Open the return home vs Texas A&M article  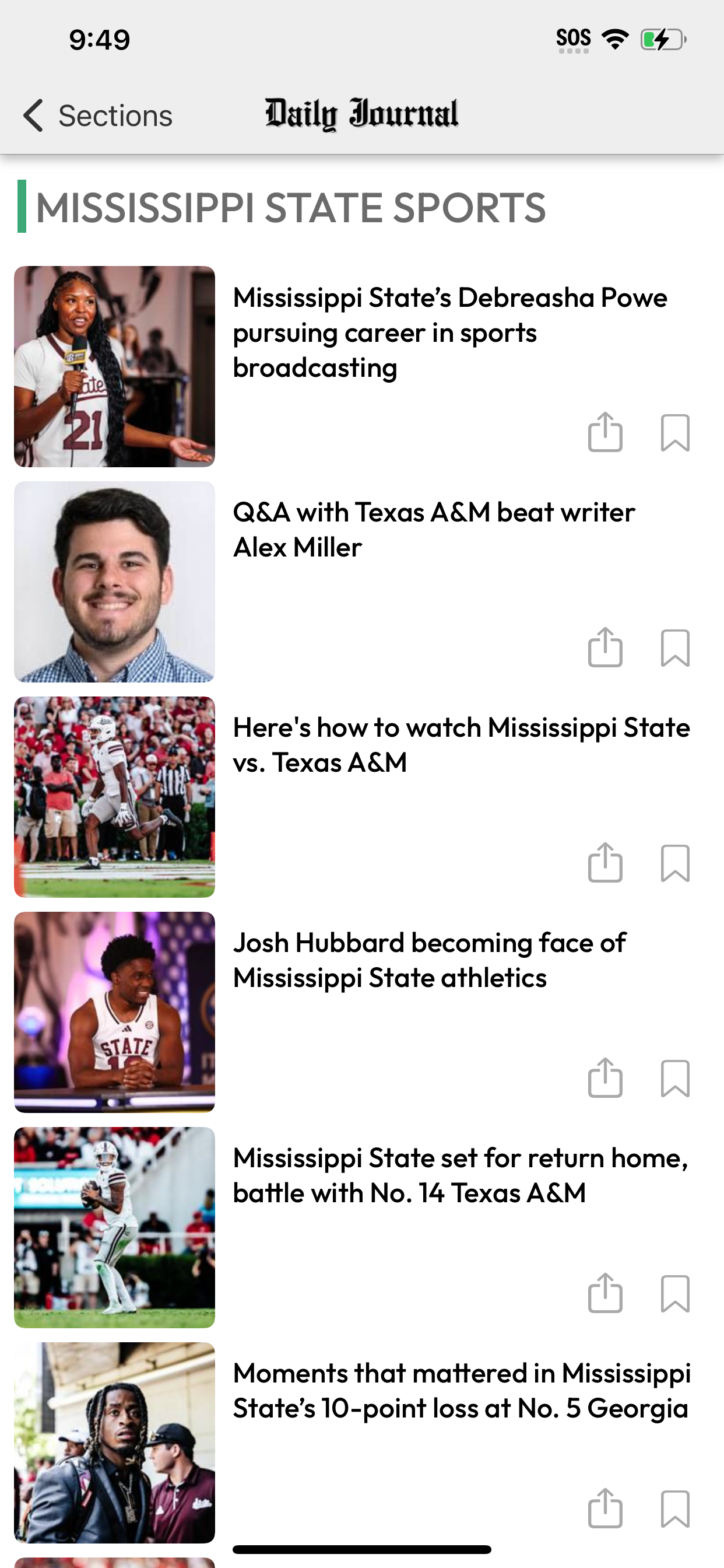pyautogui.click(x=460, y=1175)
